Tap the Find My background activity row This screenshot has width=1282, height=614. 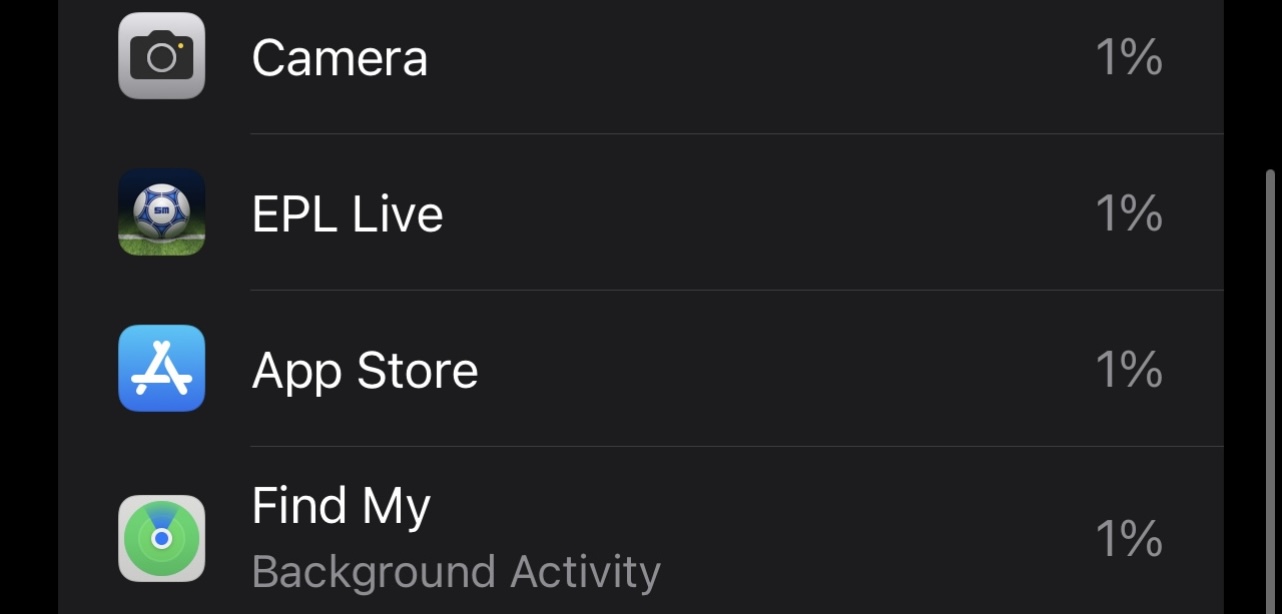click(640, 538)
